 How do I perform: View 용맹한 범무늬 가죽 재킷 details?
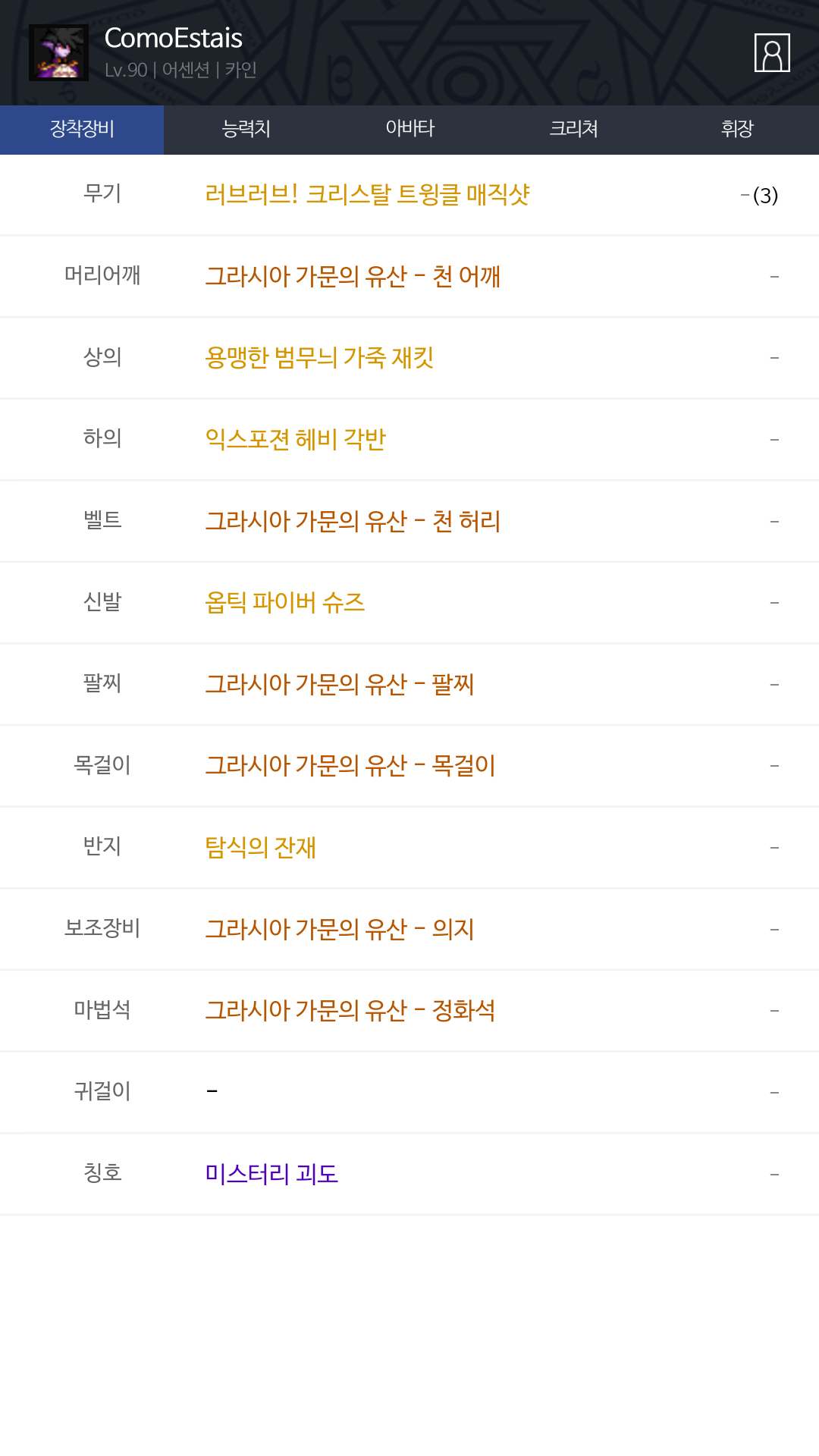click(x=319, y=357)
